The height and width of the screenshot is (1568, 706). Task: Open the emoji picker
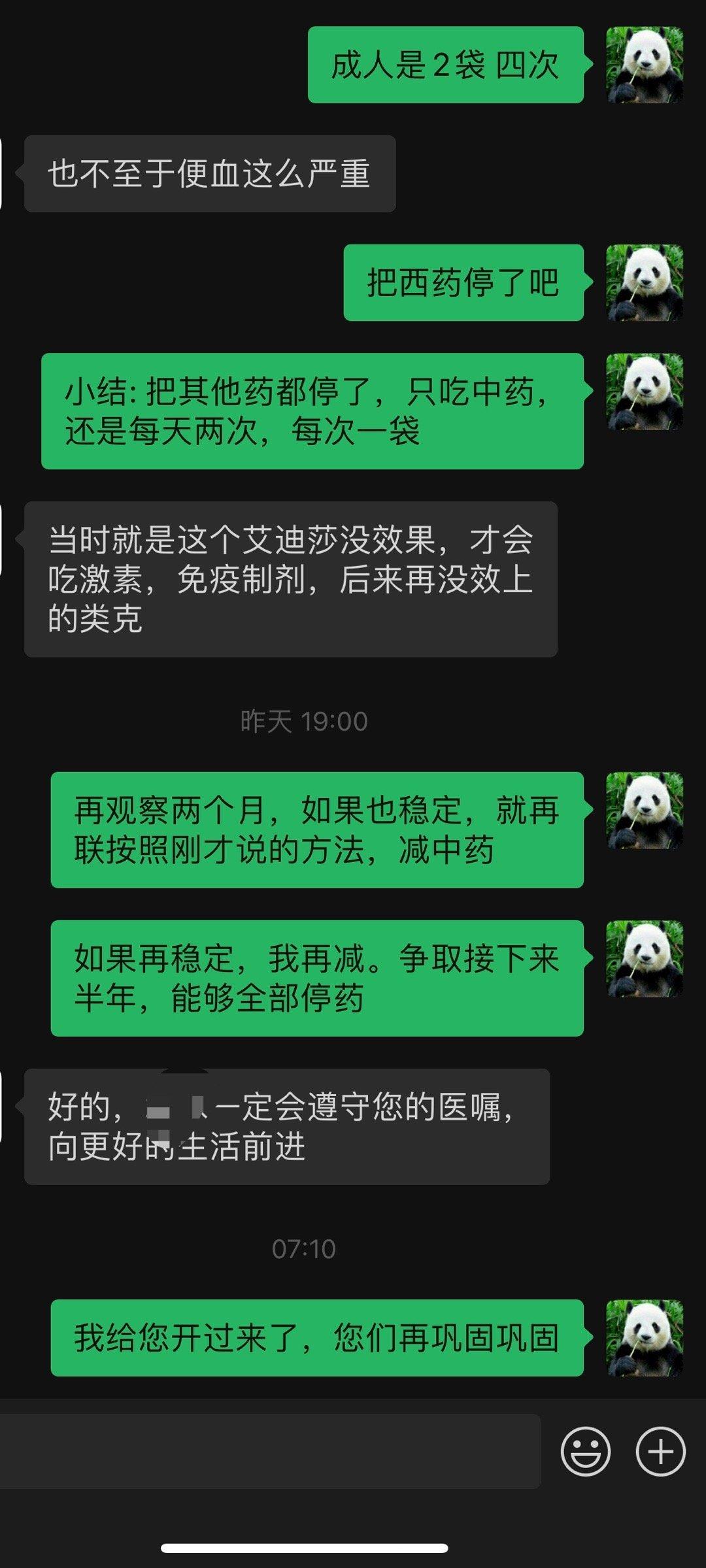(585, 1452)
